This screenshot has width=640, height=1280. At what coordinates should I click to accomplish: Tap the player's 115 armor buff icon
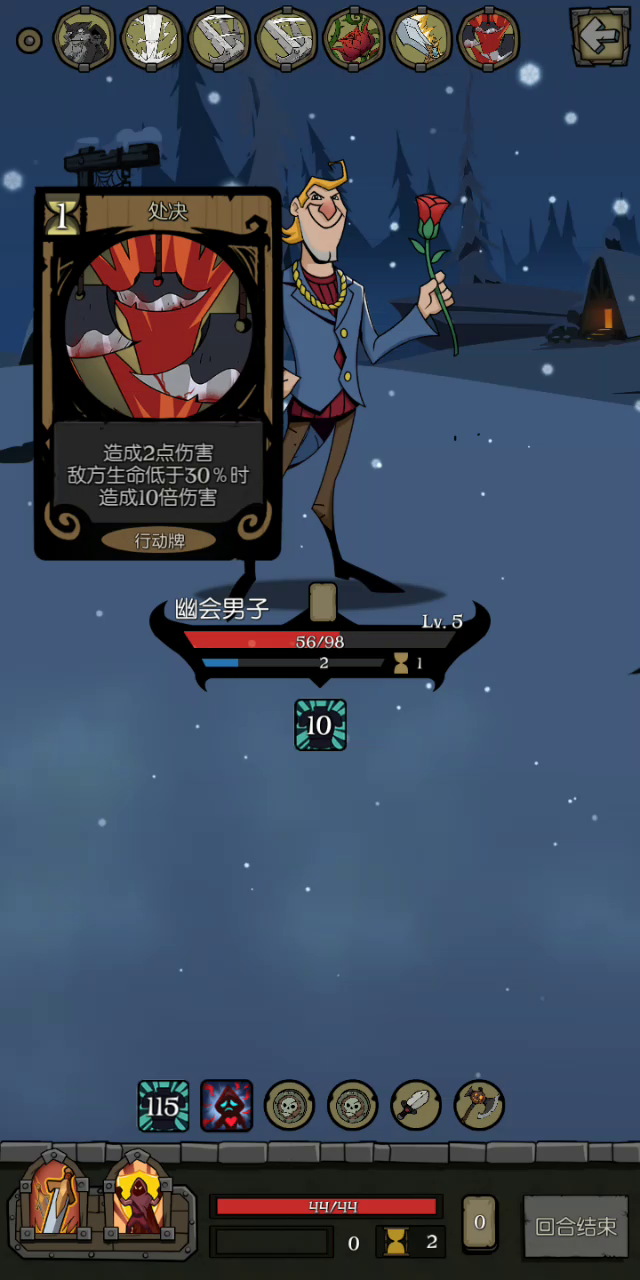[x=163, y=1105]
